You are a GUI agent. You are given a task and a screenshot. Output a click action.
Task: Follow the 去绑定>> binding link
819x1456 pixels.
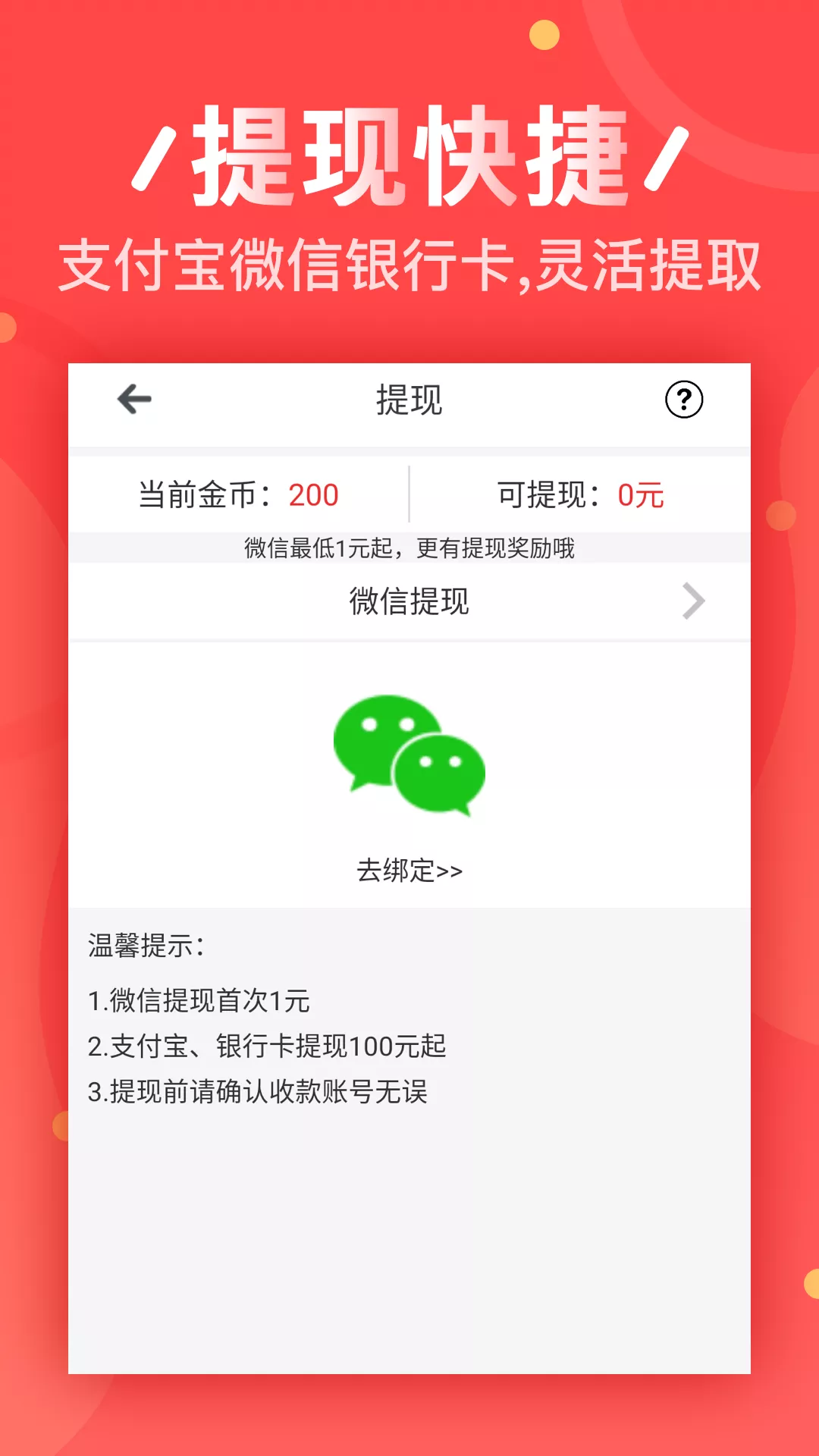[409, 872]
